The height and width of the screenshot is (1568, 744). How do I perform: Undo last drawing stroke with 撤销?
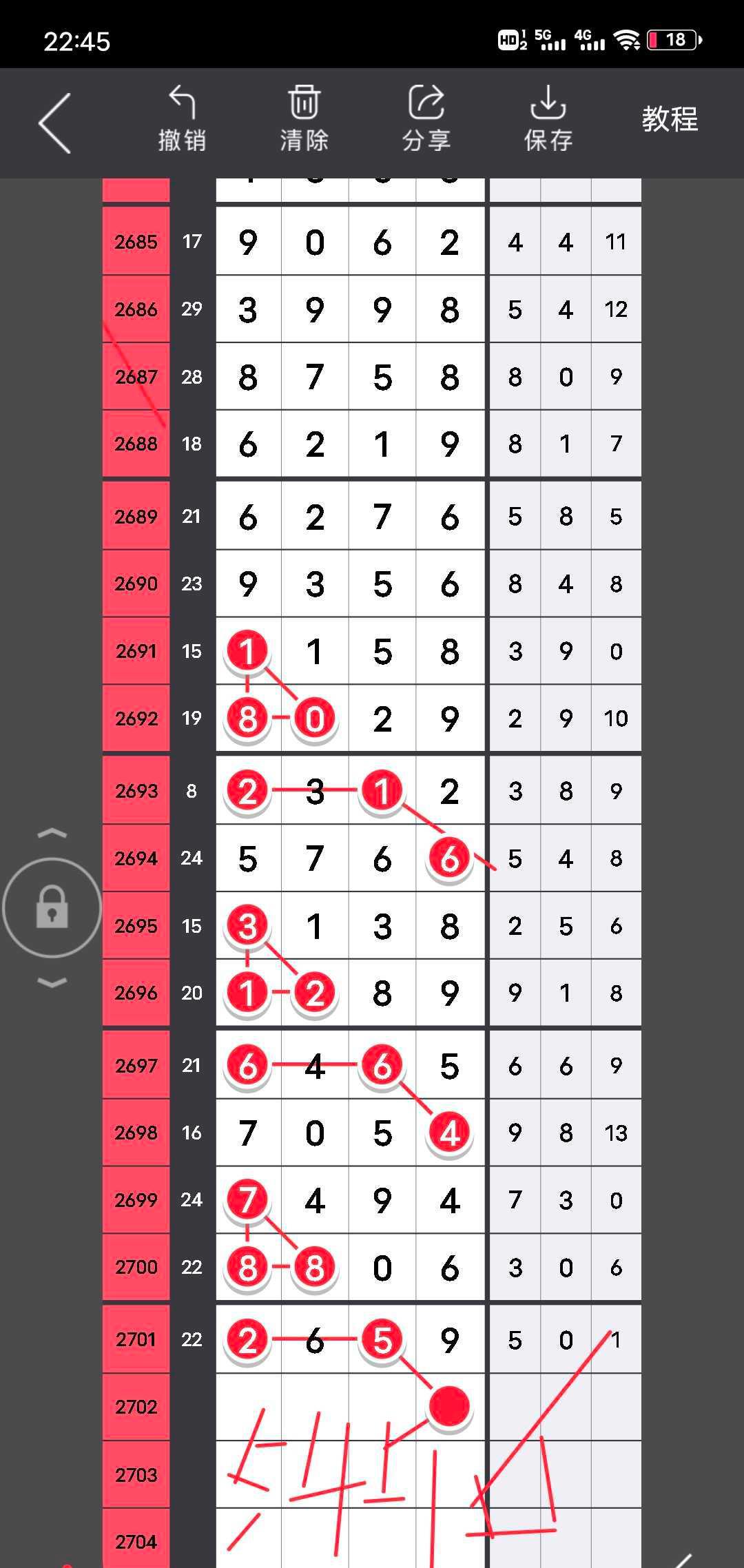pyautogui.click(x=182, y=119)
